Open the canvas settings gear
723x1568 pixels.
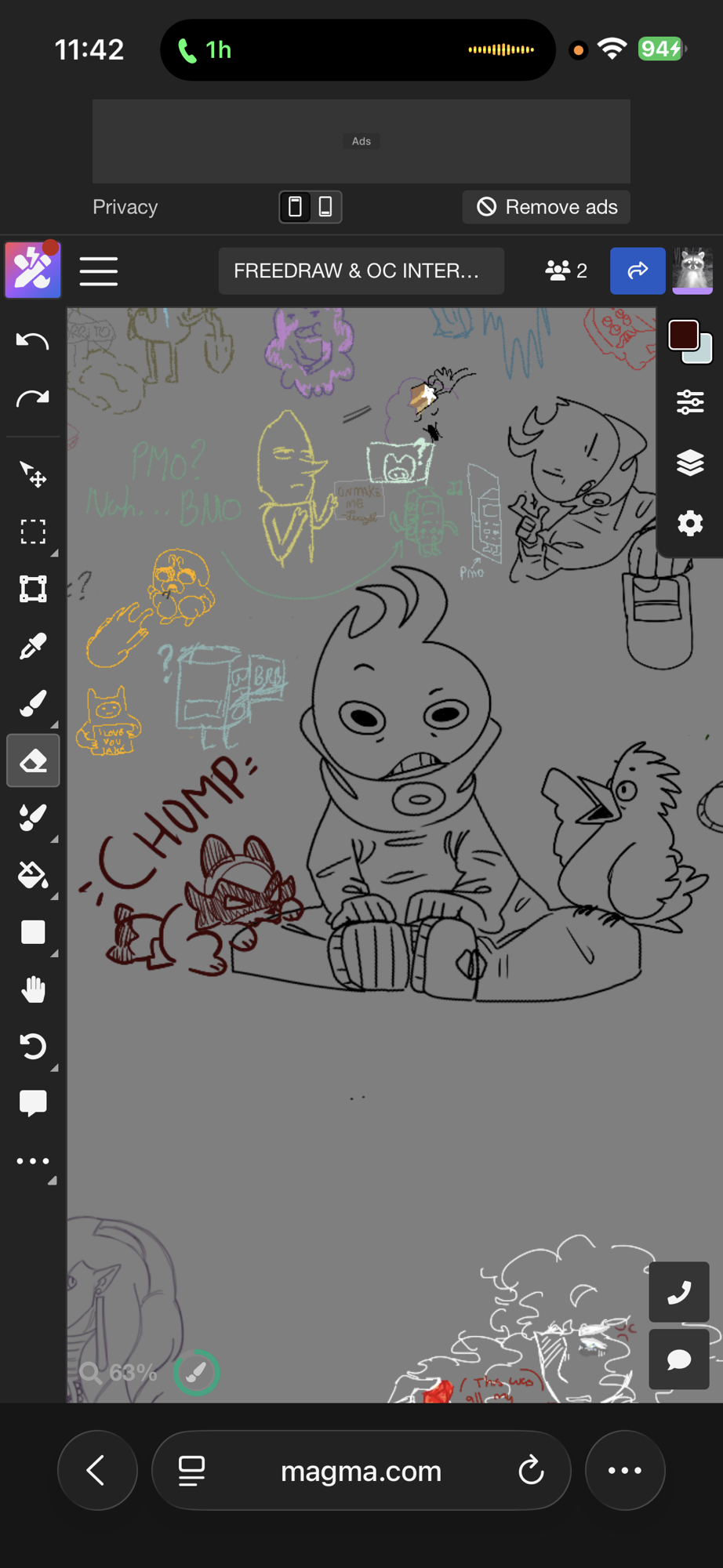click(x=690, y=523)
